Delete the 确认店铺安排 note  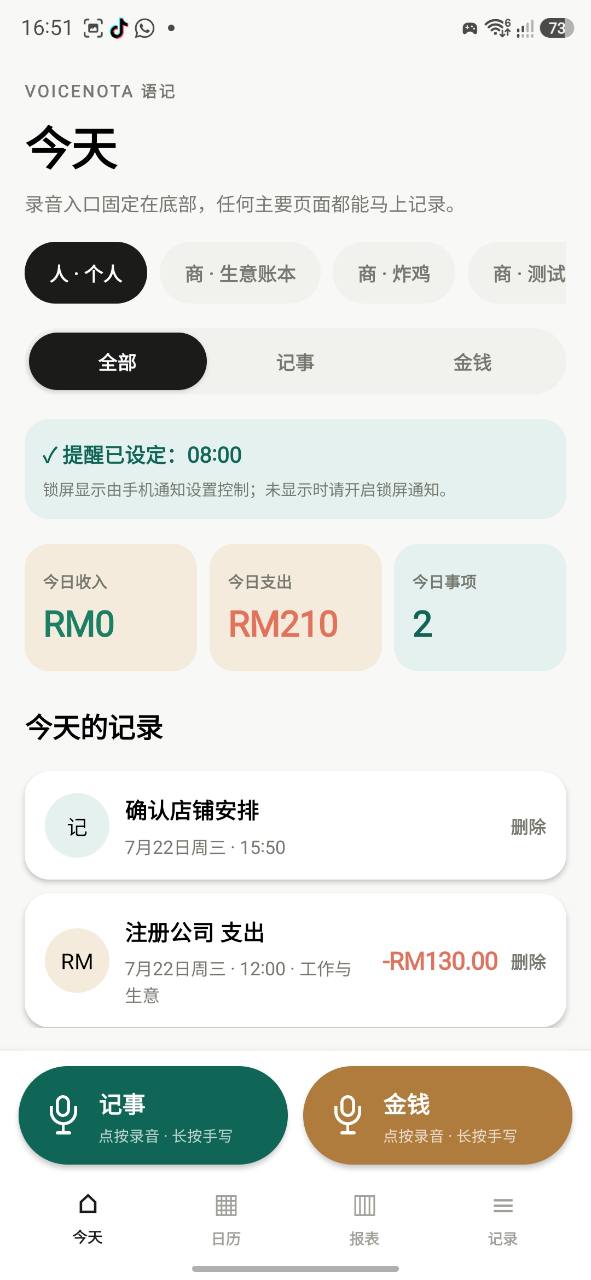tap(528, 827)
